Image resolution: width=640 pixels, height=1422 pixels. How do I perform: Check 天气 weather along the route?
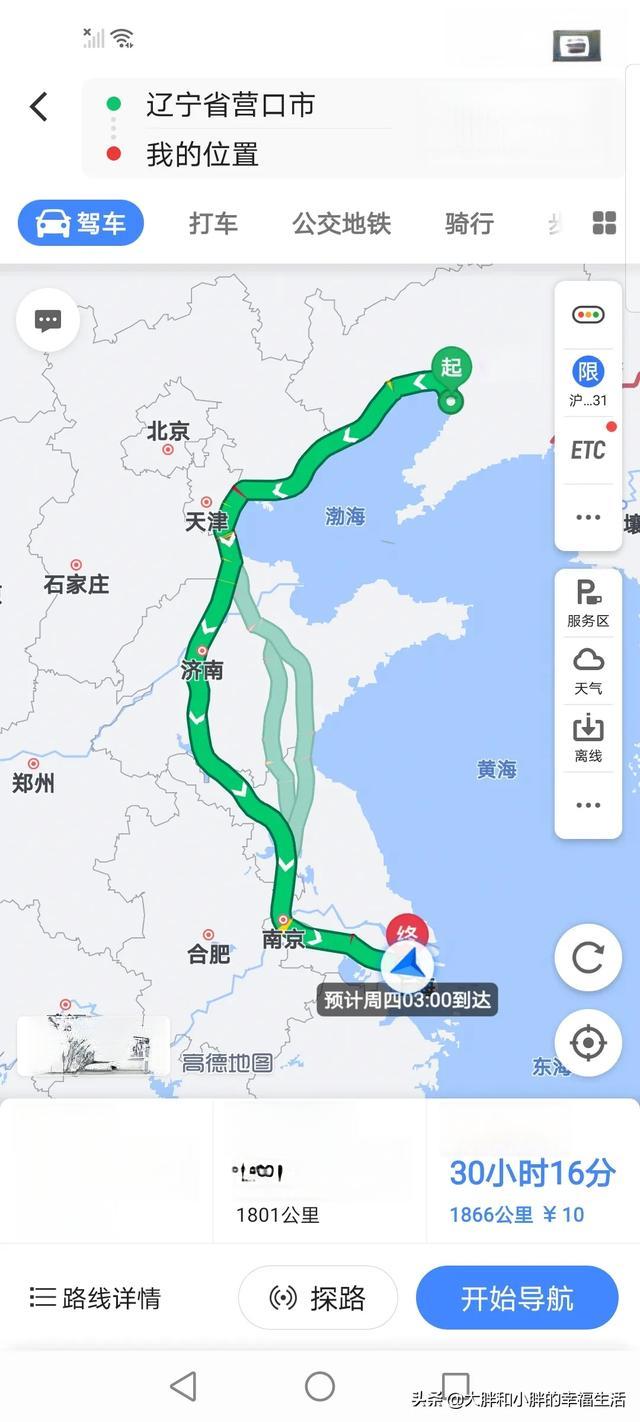[x=588, y=671]
